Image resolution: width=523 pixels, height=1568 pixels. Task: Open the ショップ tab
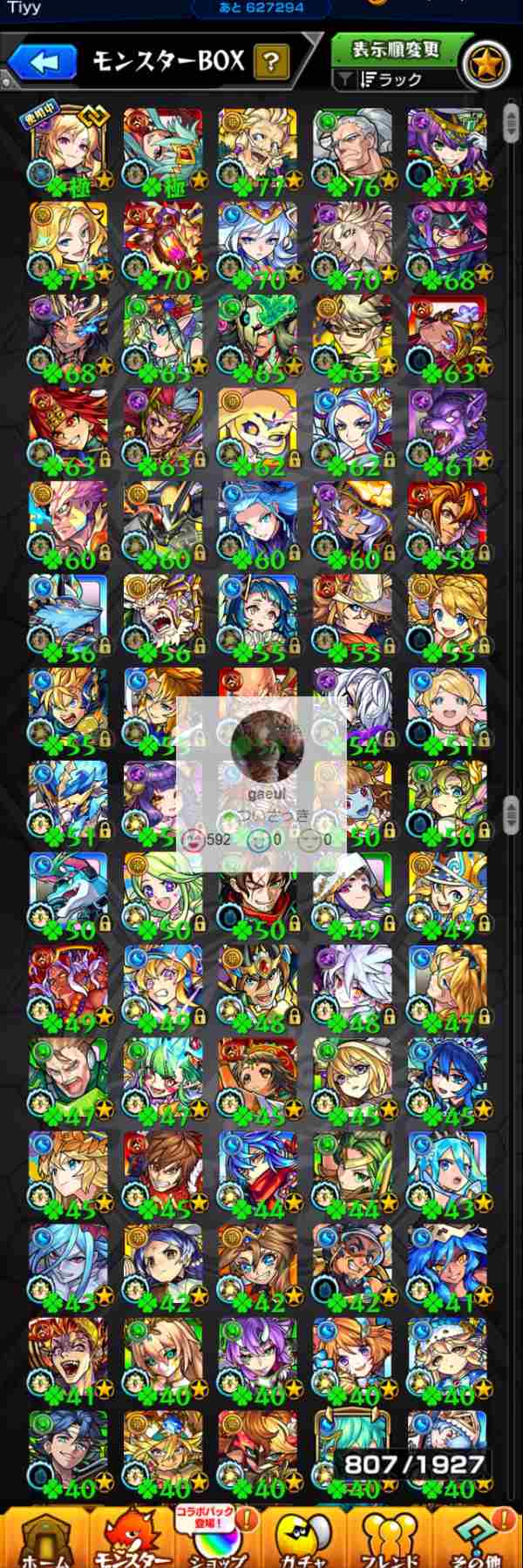[218, 1538]
